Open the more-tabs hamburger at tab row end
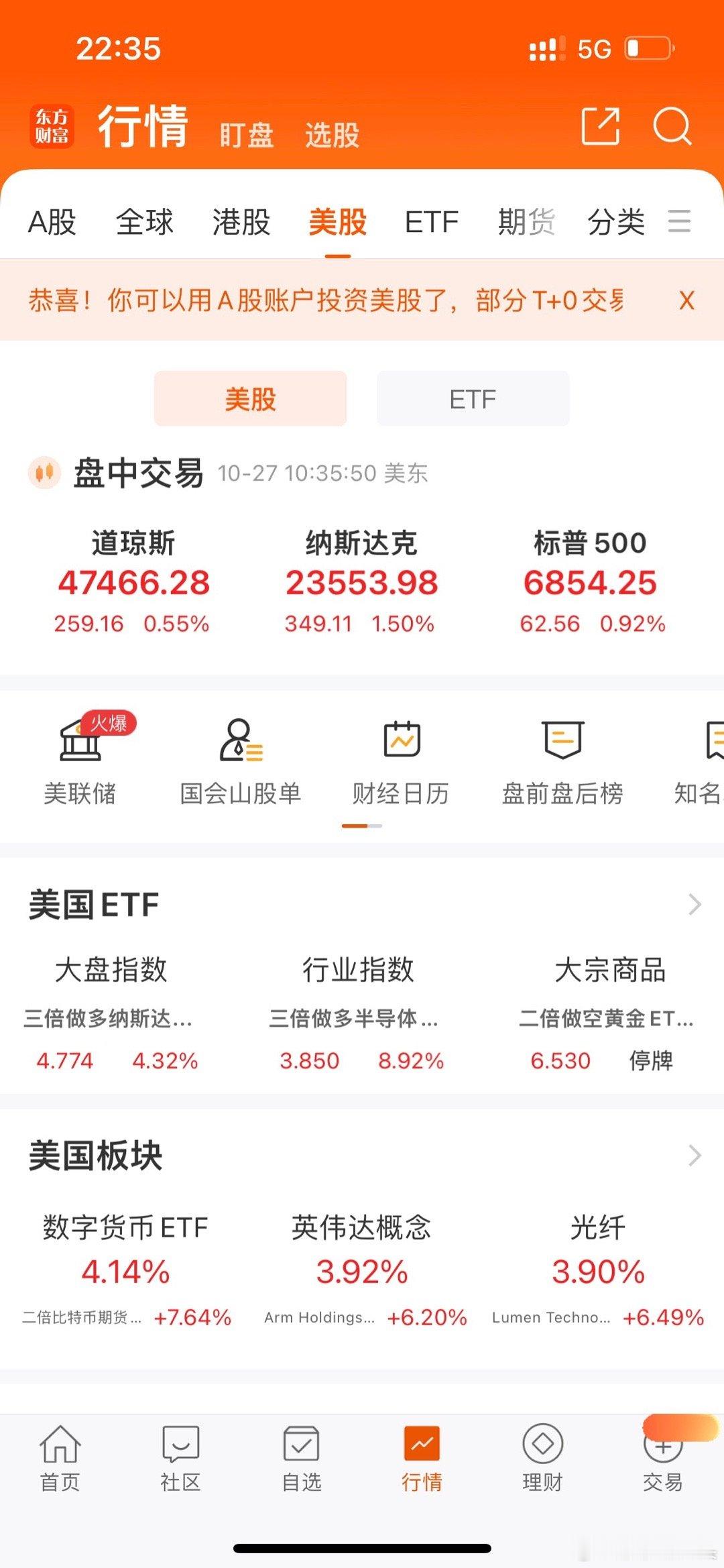Screen dimensions: 724x1568 (x=680, y=222)
